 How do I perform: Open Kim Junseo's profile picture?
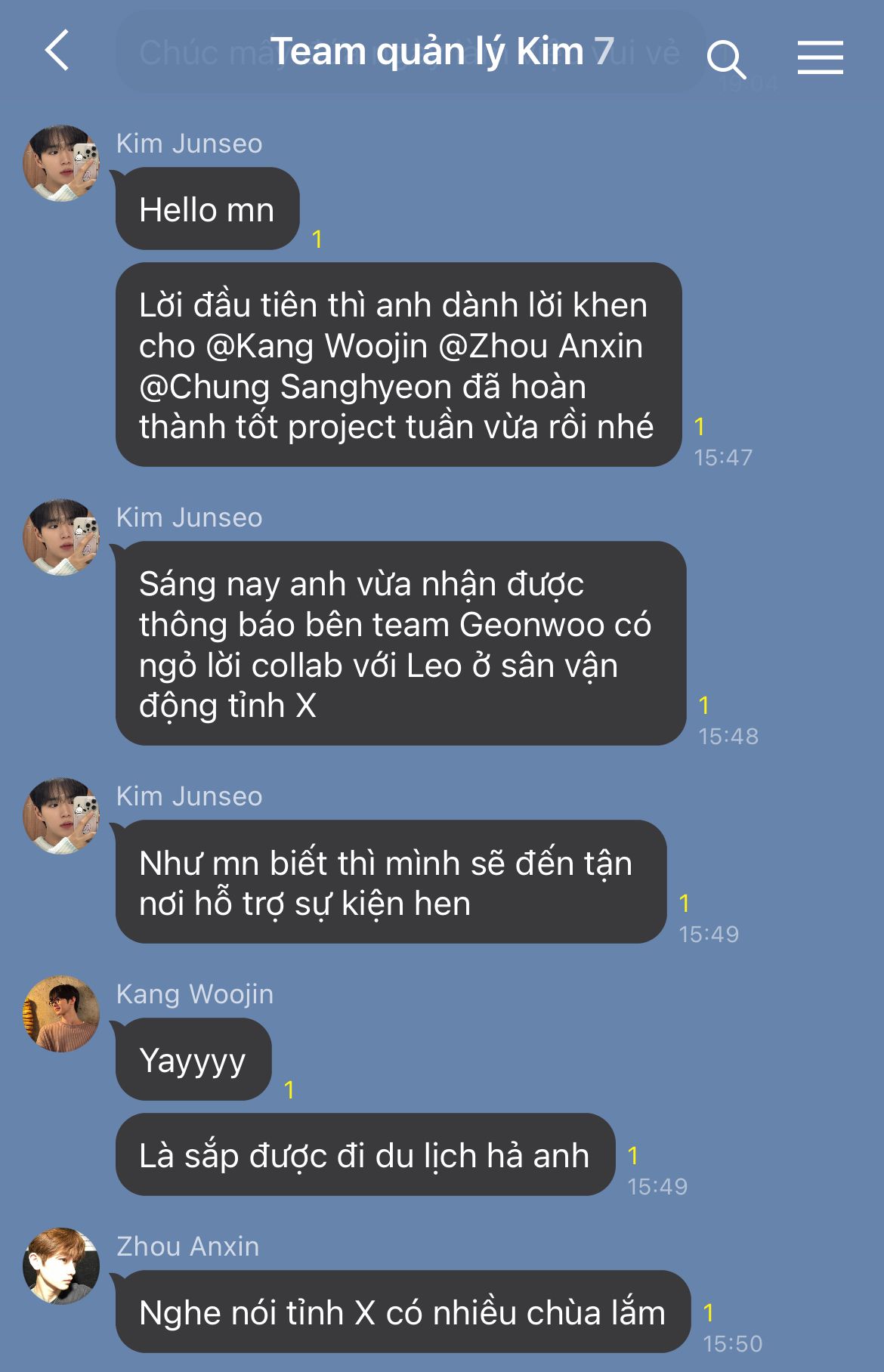click(61, 163)
